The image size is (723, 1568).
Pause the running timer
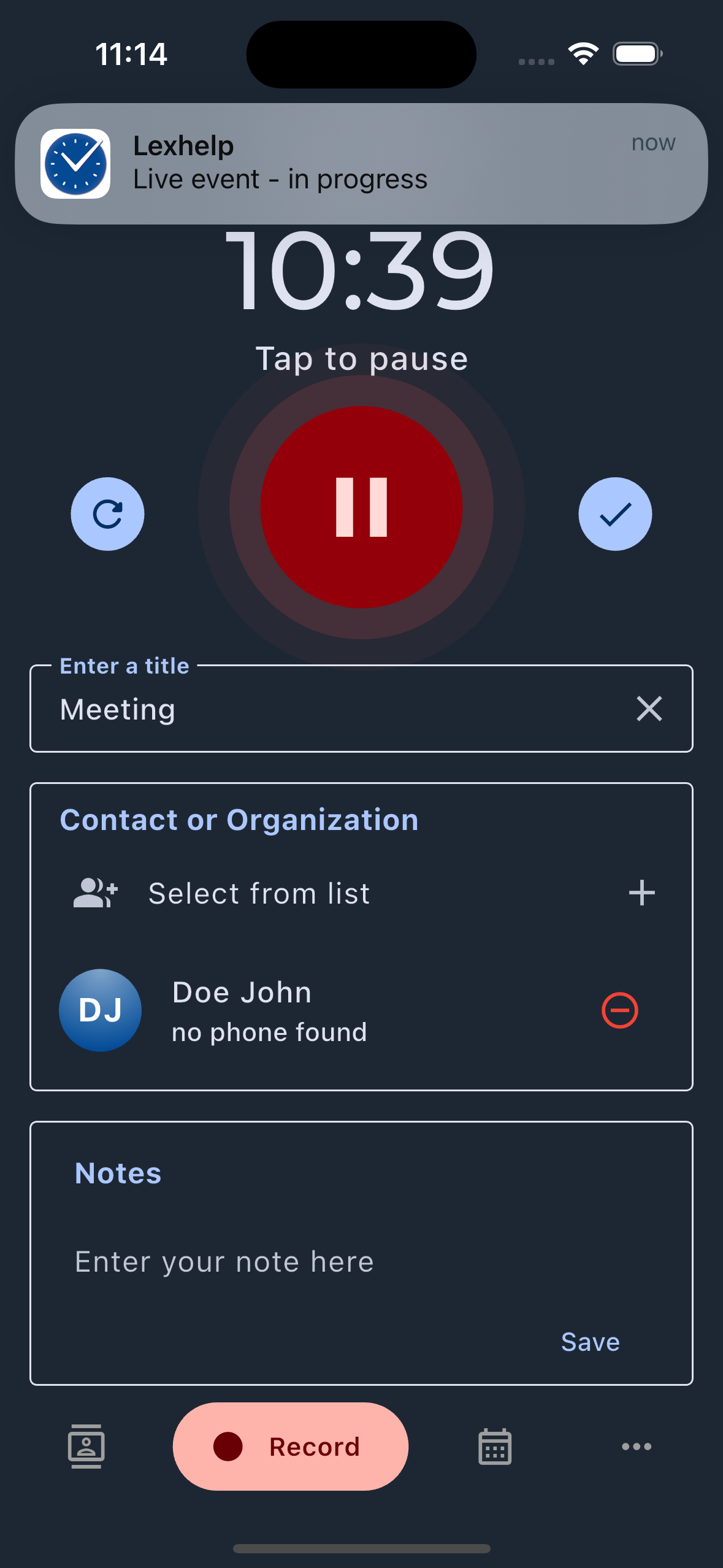point(361,507)
